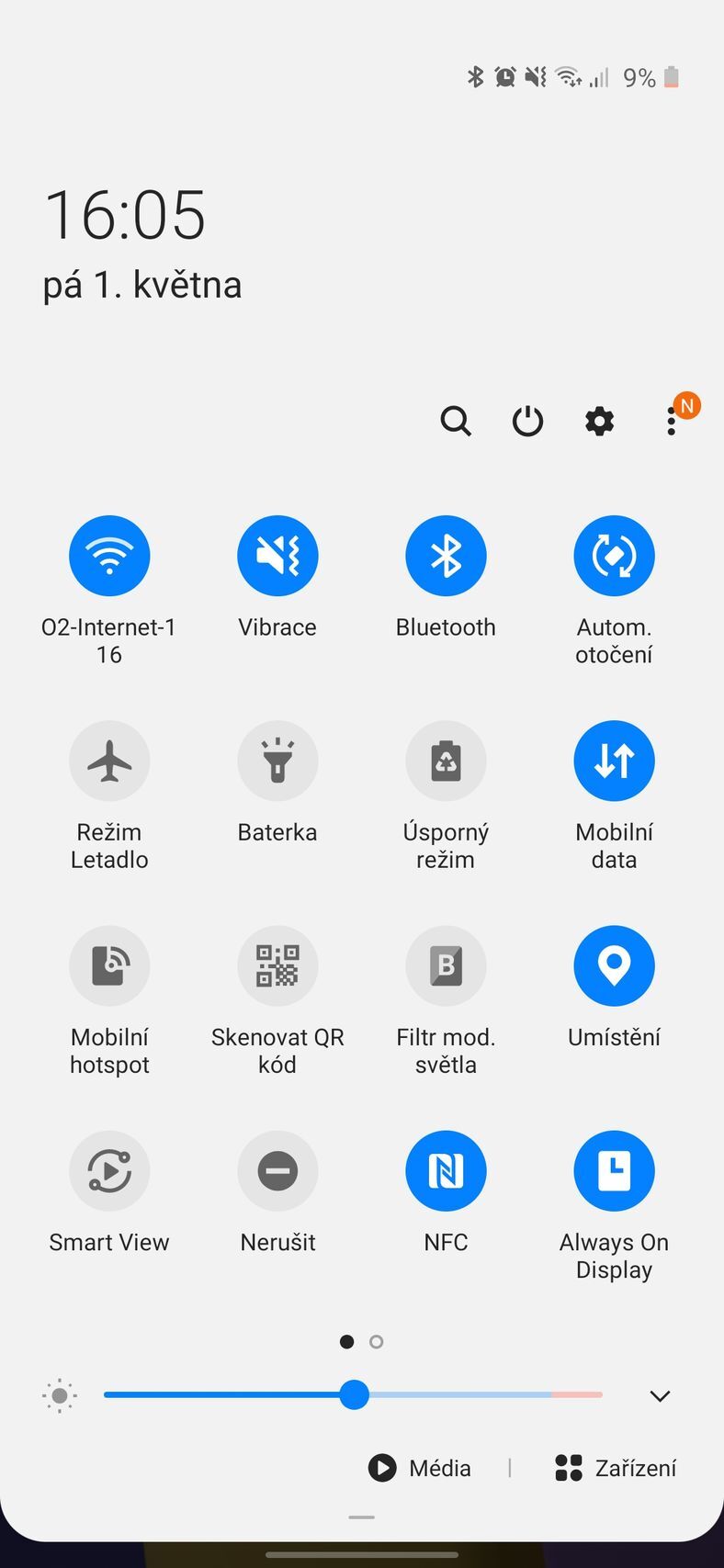Turn on Baterka flashlight
Screen dimensions: 724x1568
pyautogui.click(x=277, y=761)
